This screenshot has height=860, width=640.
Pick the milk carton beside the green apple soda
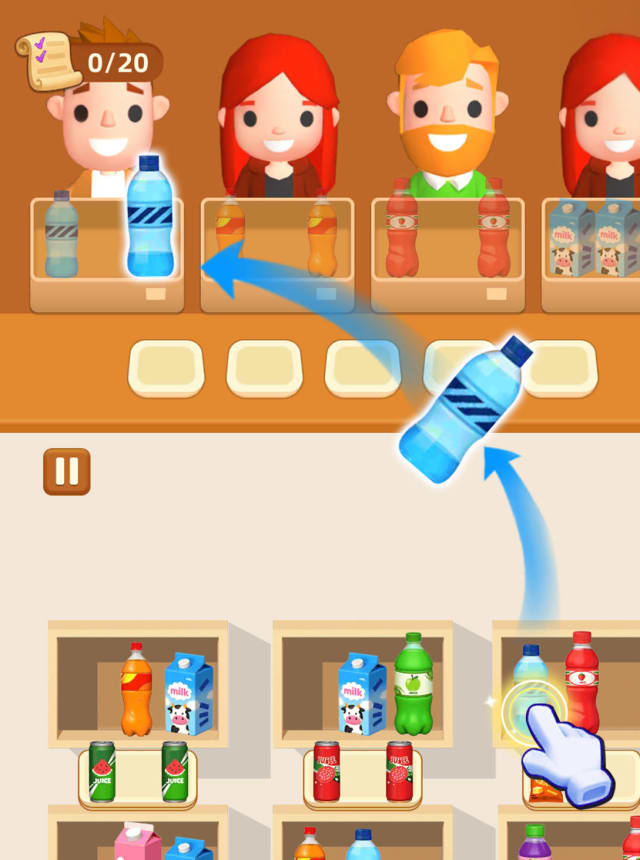(x=361, y=693)
